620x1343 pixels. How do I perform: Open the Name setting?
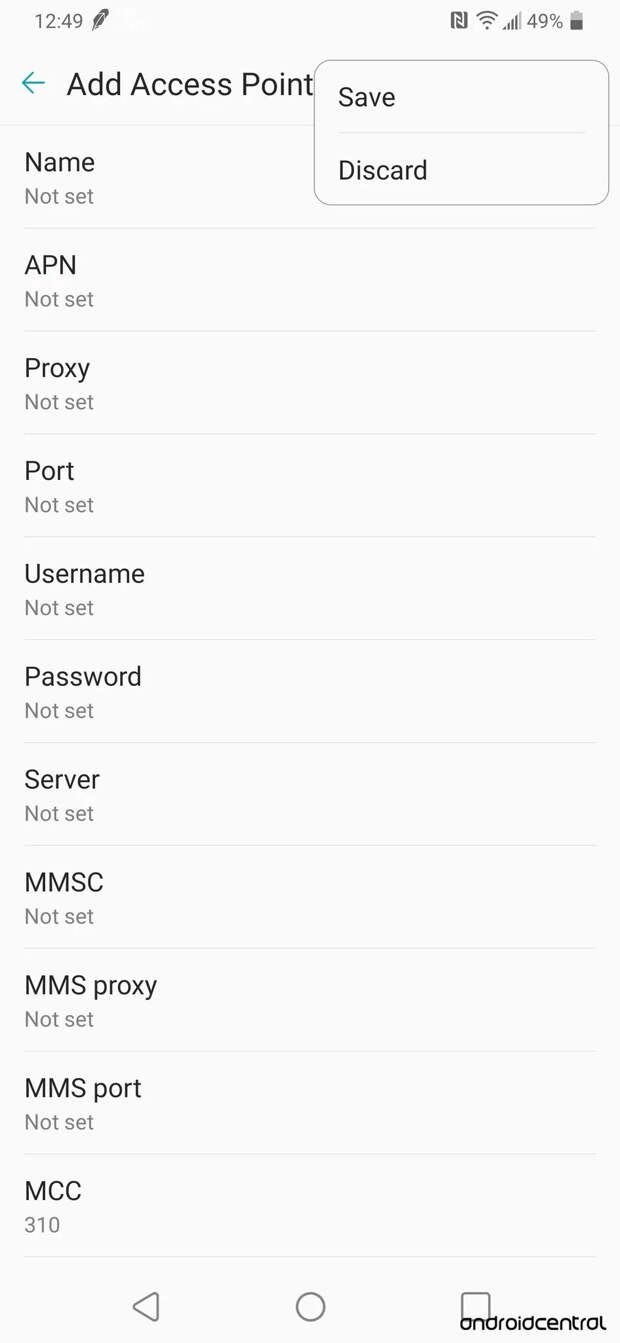pos(310,178)
